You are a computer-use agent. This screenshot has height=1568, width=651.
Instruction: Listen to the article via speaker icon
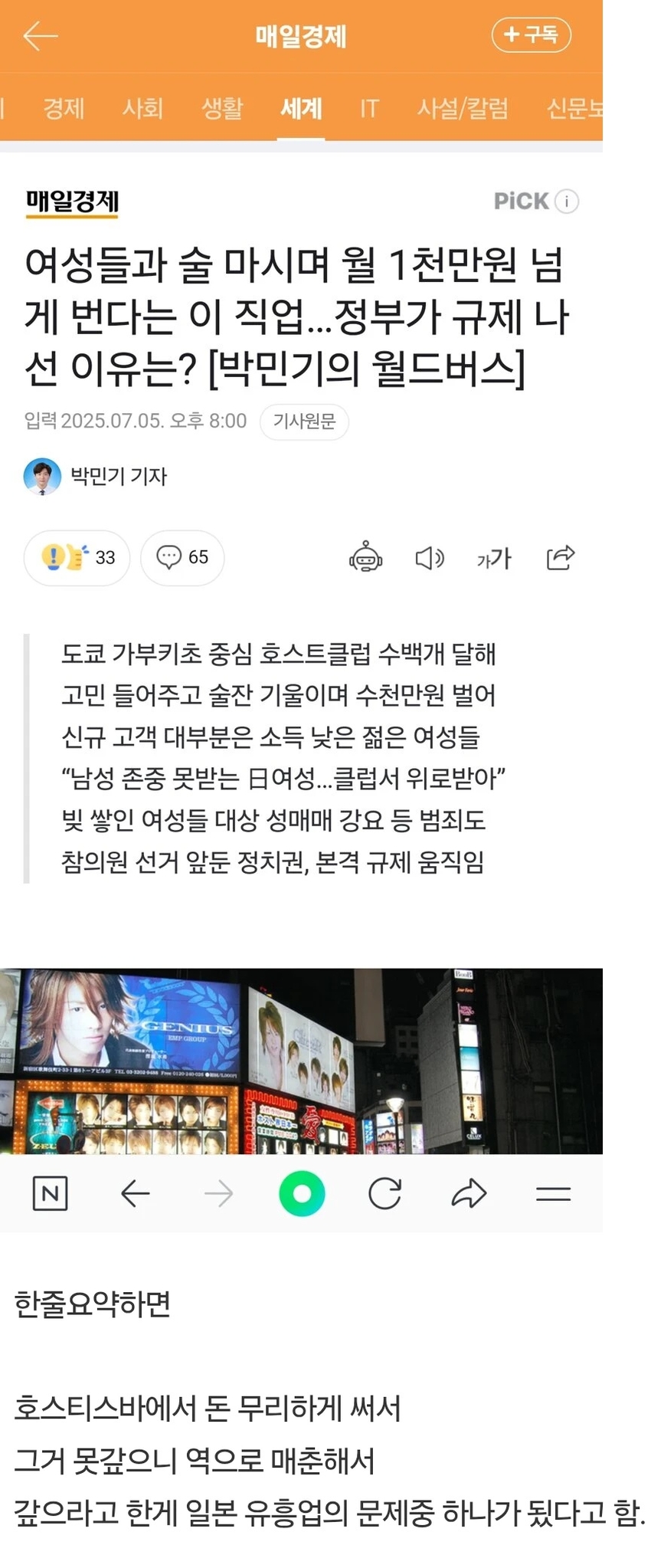pyautogui.click(x=429, y=558)
